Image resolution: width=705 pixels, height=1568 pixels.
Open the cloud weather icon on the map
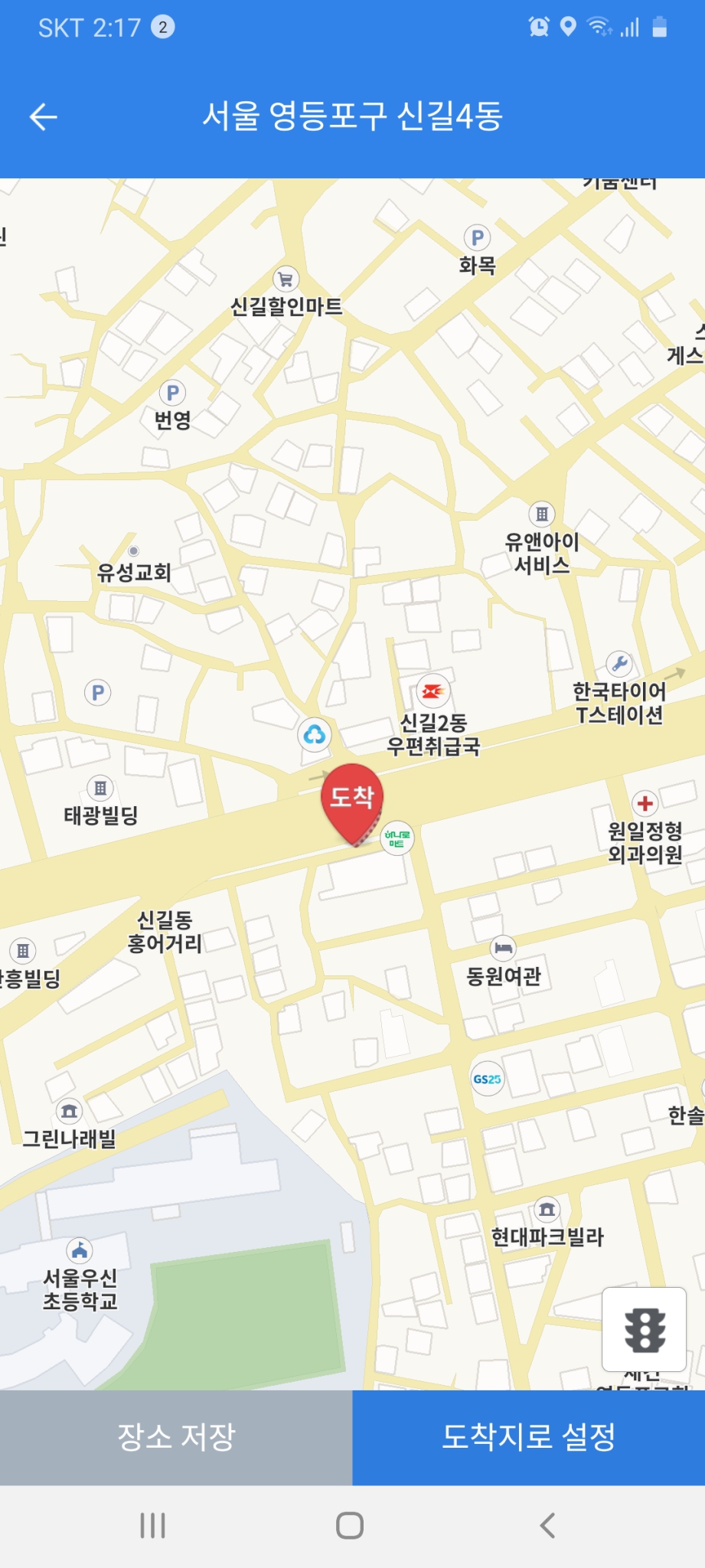tap(315, 733)
